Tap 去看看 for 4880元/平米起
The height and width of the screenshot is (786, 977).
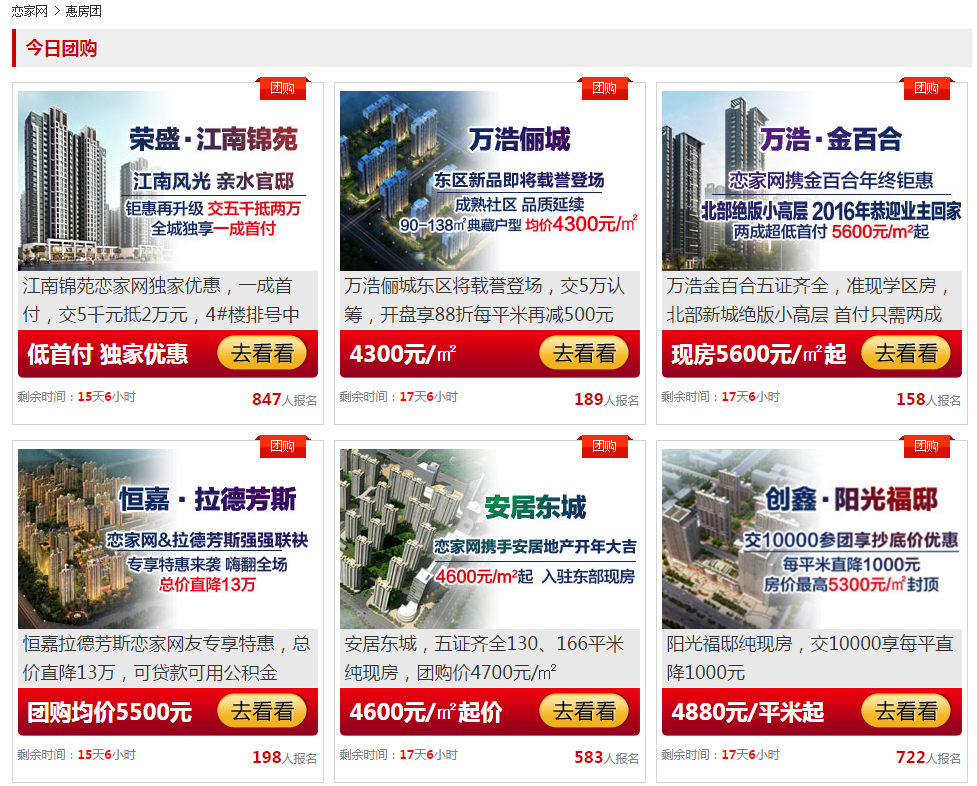click(907, 711)
